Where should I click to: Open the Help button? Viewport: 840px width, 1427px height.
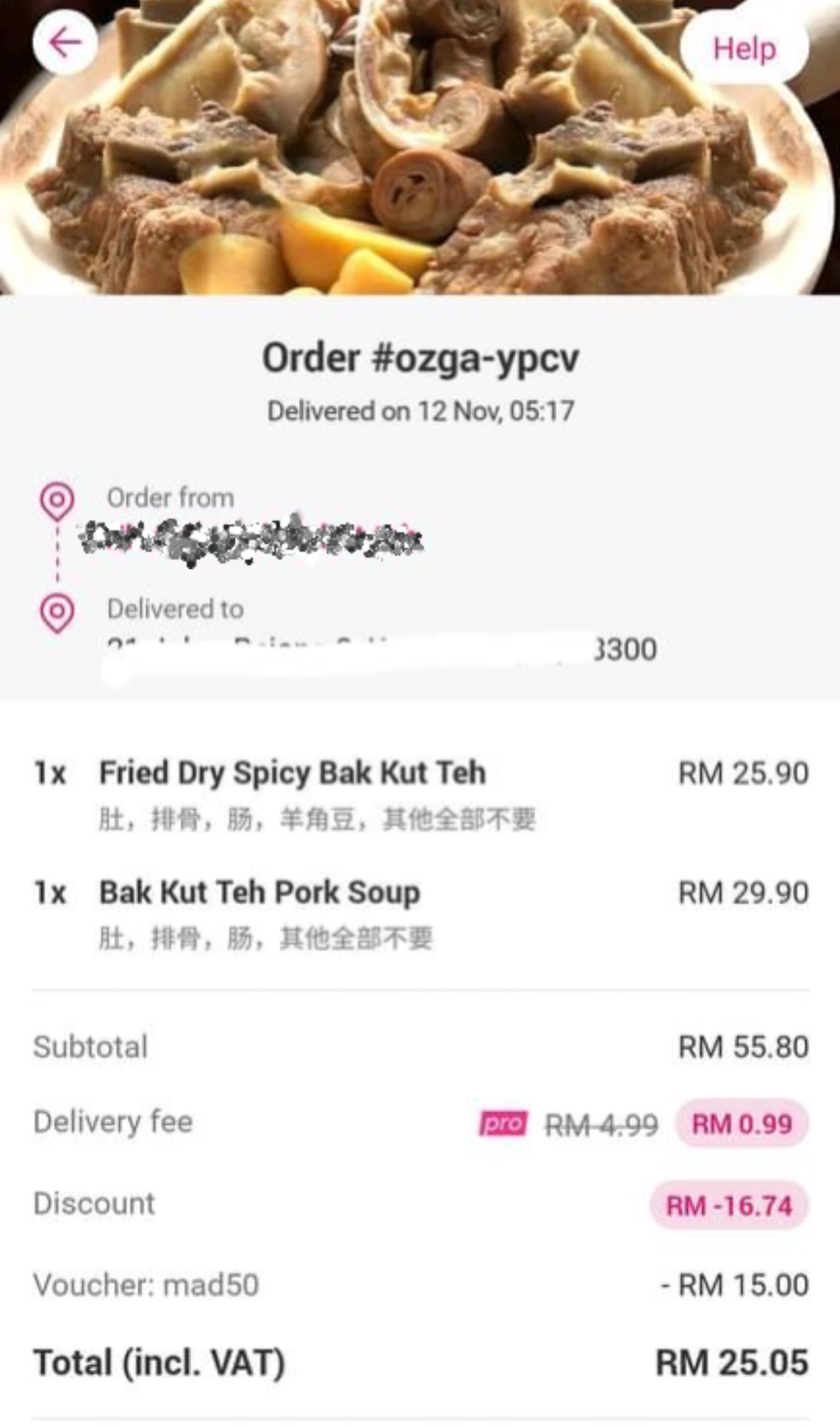pyautogui.click(x=744, y=49)
